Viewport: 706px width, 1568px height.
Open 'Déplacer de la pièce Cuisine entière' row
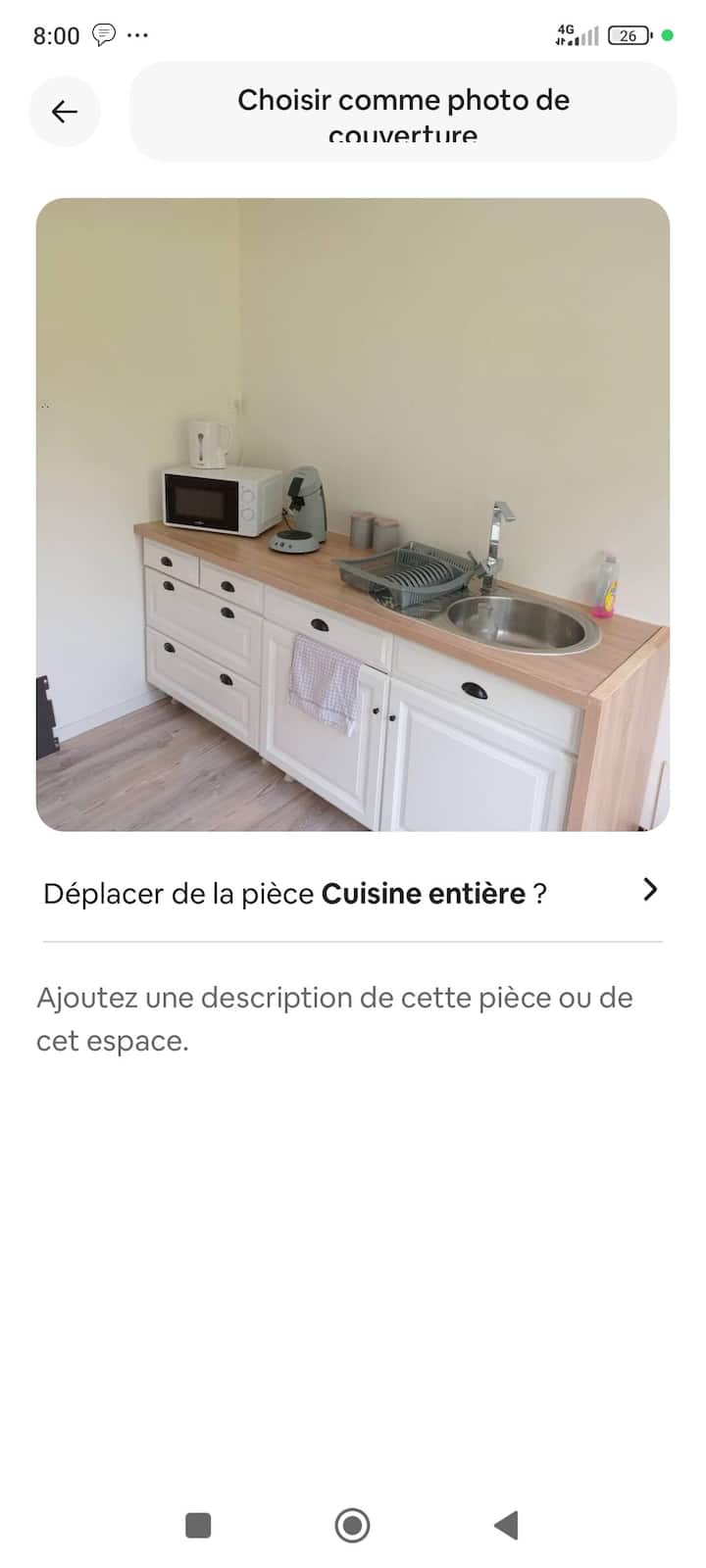[x=353, y=893]
